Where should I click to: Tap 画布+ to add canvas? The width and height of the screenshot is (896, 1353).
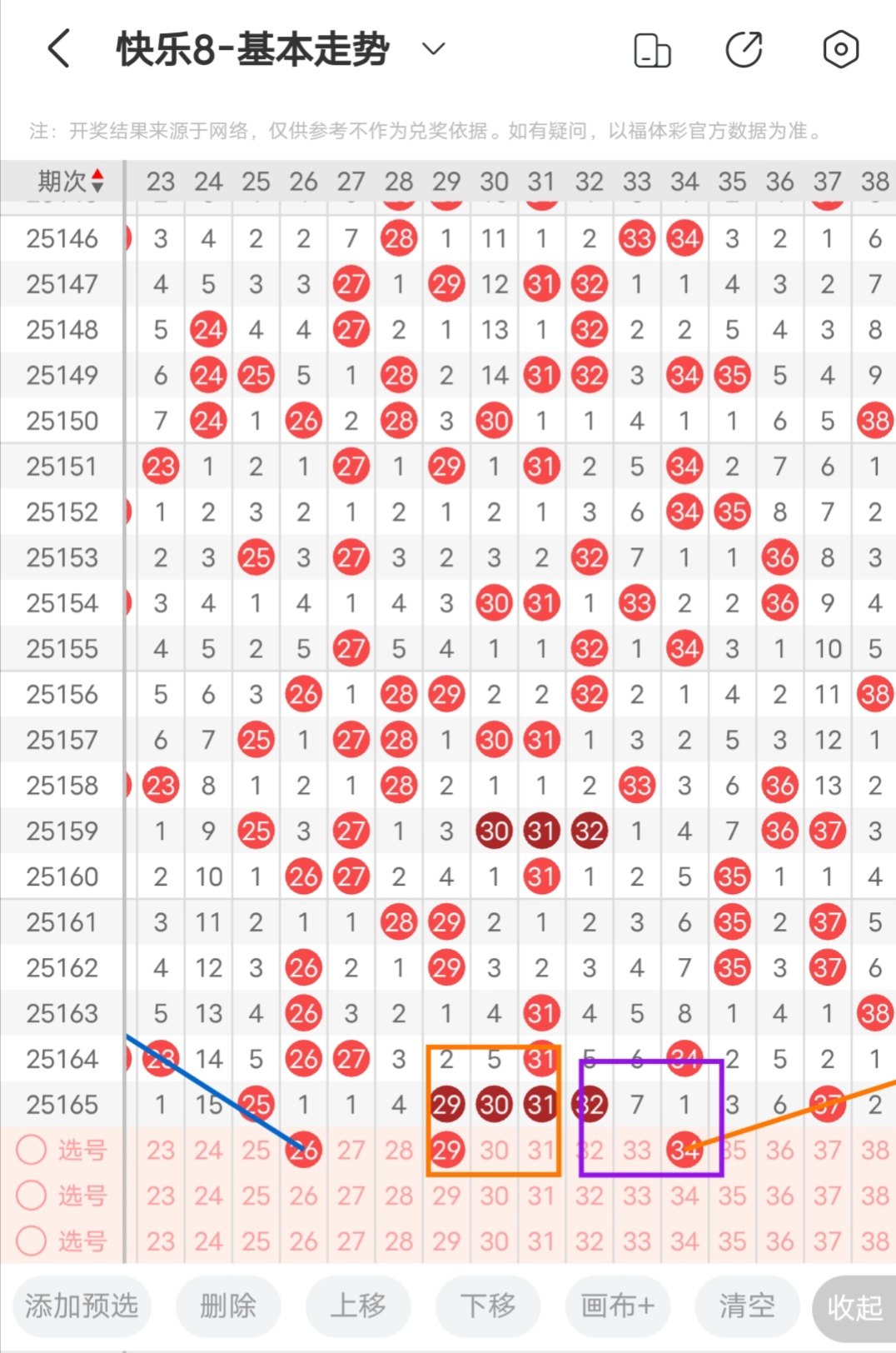point(618,1306)
